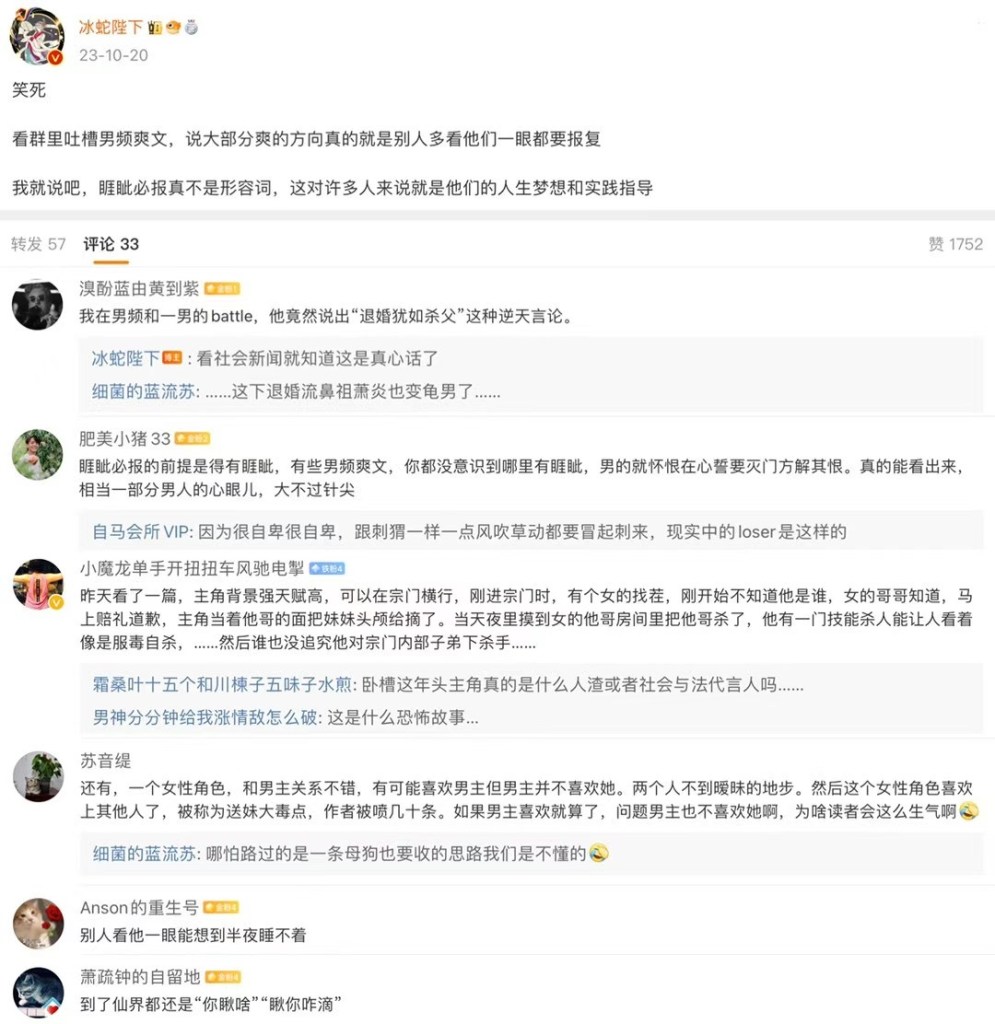Open commenter 溴酚蓝由黄到紫's profile
This screenshot has height=1024, width=995.
139,289
